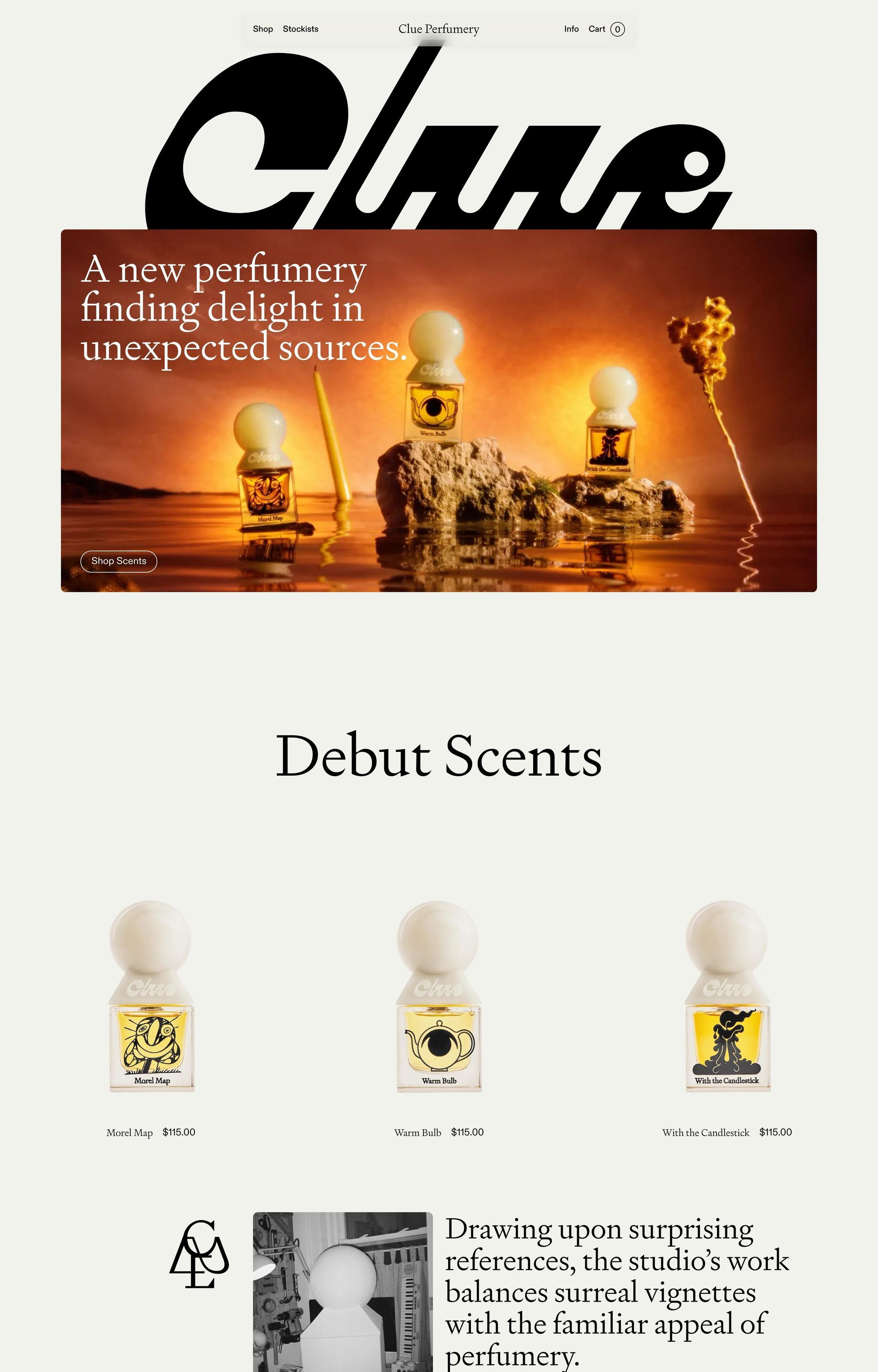The width and height of the screenshot is (878, 1372).
Task: Open the Info page
Action: [571, 29]
